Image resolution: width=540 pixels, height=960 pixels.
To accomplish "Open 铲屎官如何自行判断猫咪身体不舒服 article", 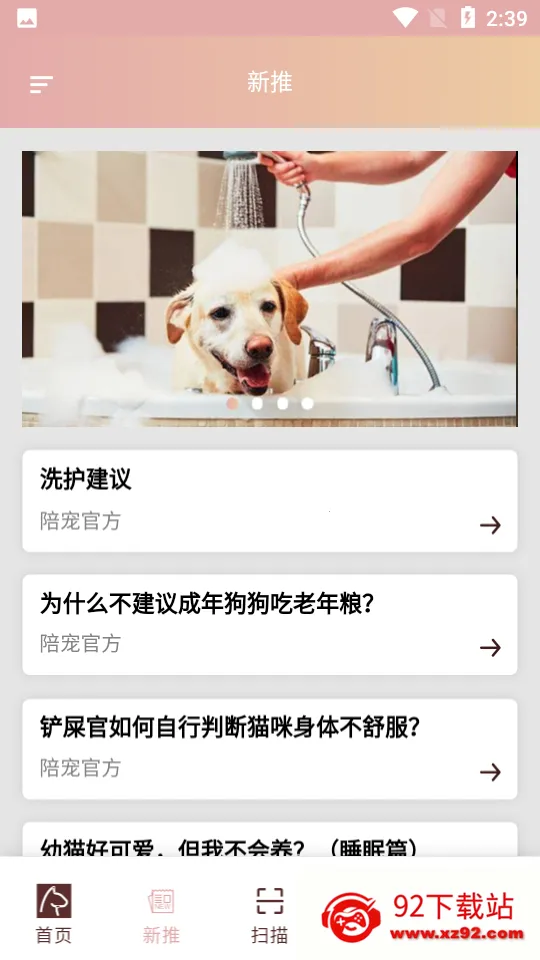I will 270,749.
